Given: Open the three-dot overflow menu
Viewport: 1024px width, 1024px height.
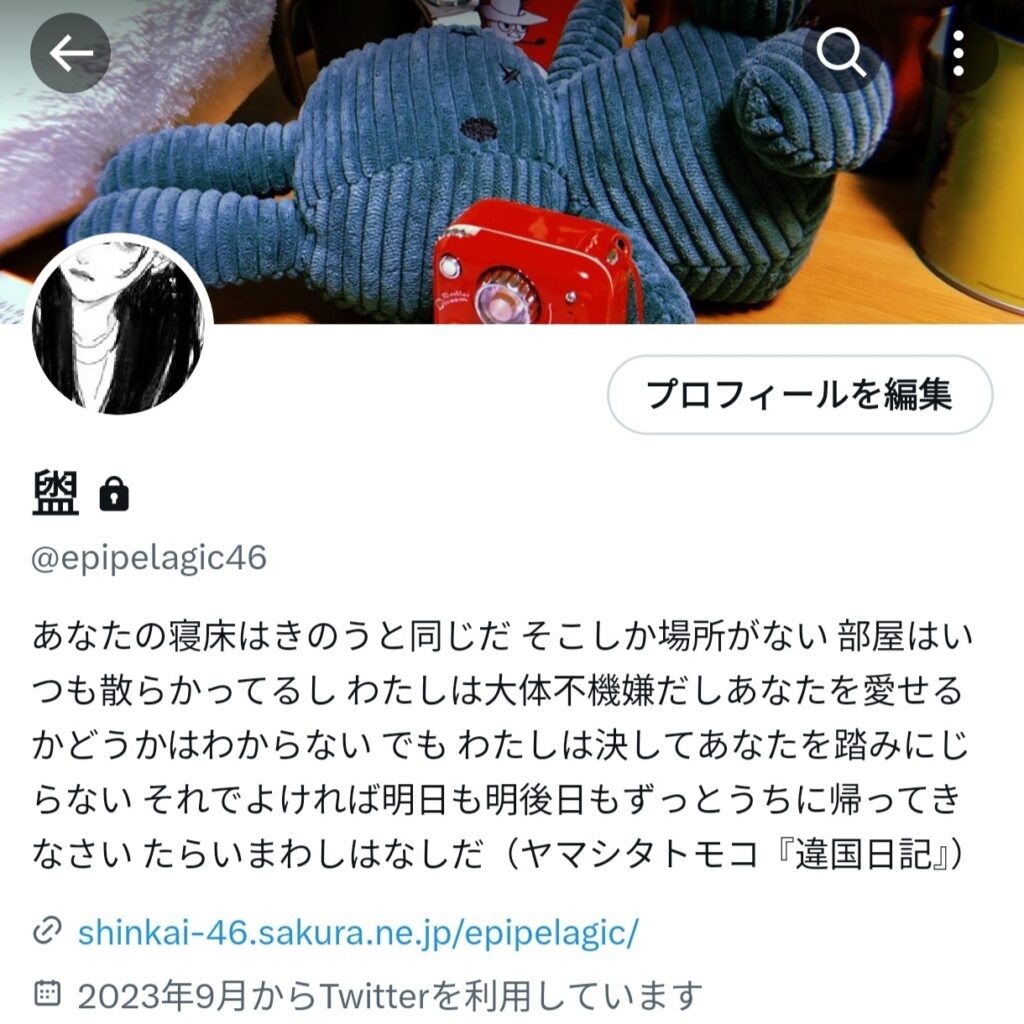Looking at the screenshot, I should pyautogui.click(x=958, y=54).
